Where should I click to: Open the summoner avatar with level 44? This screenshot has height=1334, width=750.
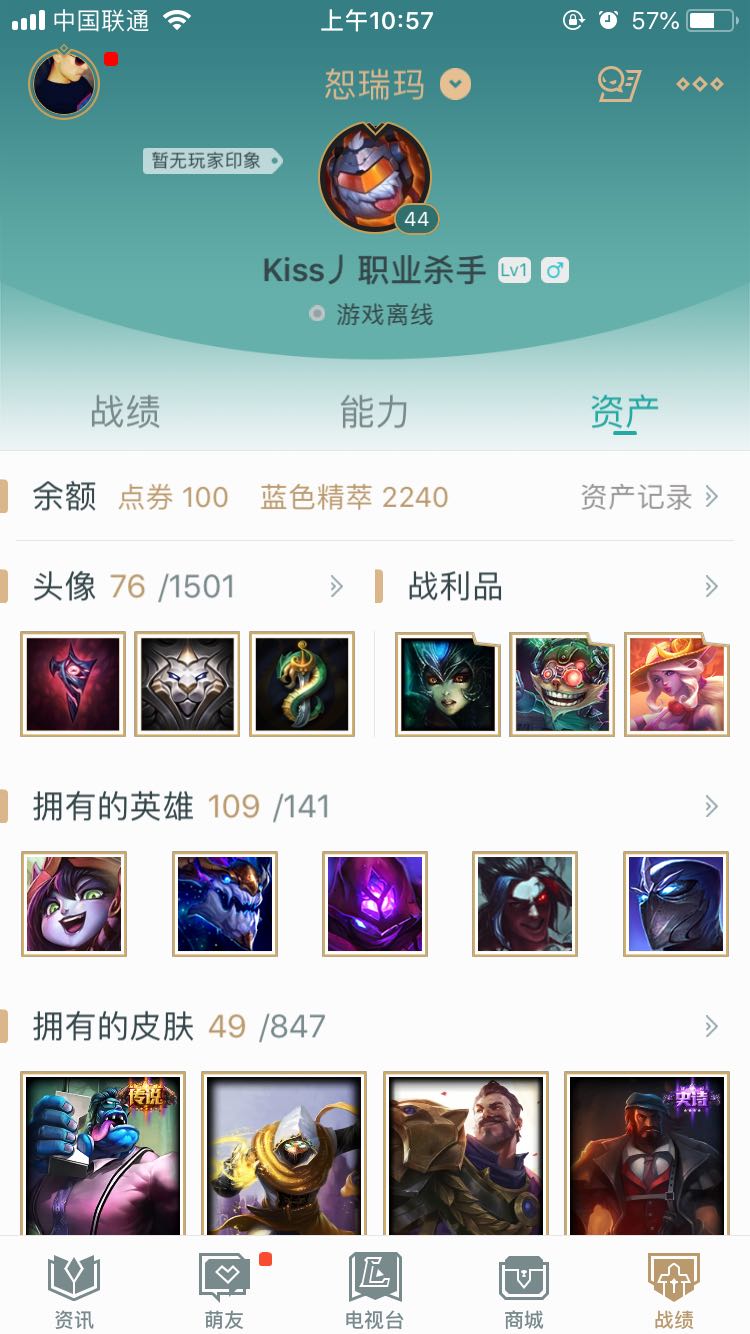tap(375, 178)
